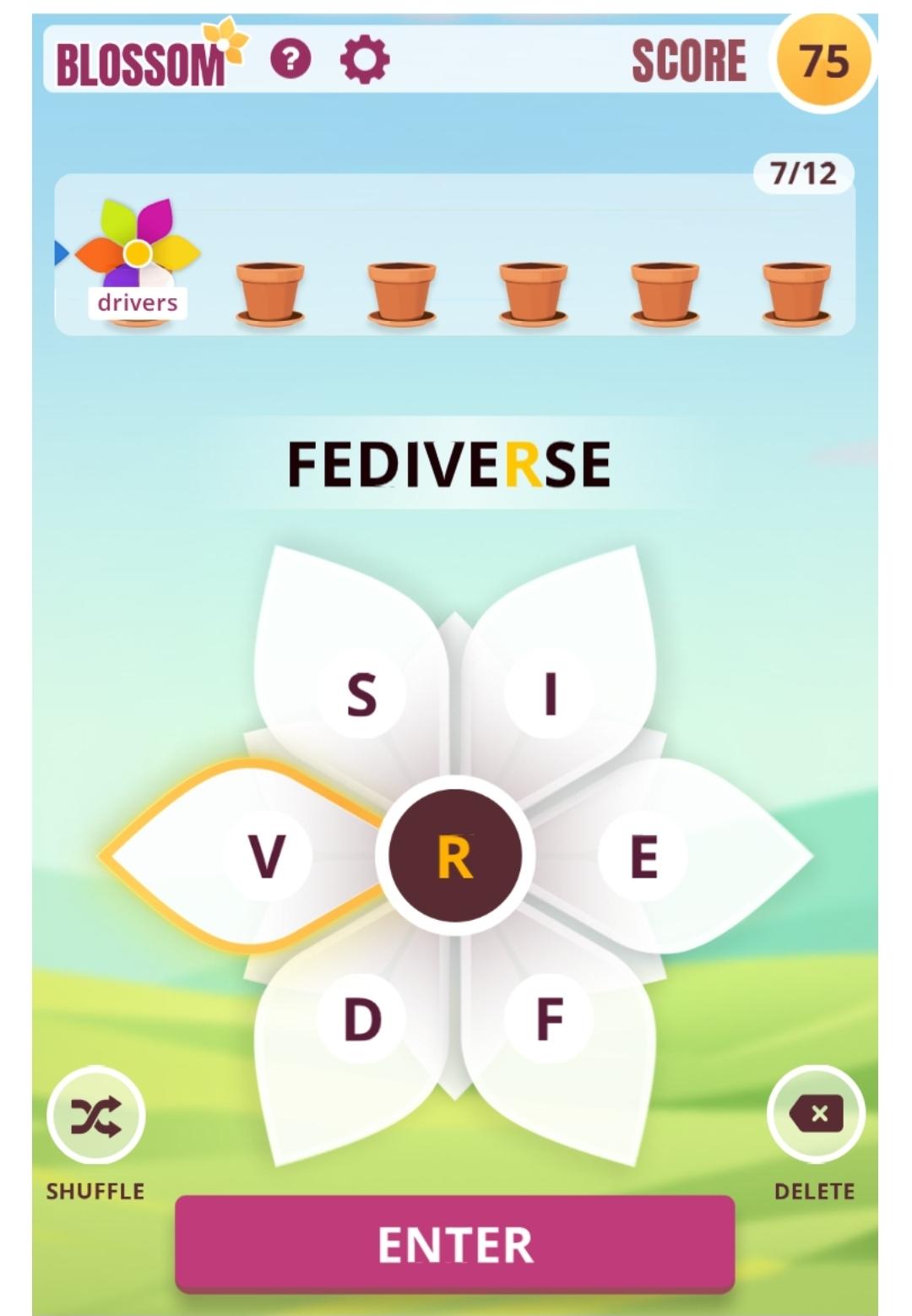This screenshot has width=912, height=1316.
Task: Delete the last typed letter
Action: click(816, 1115)
